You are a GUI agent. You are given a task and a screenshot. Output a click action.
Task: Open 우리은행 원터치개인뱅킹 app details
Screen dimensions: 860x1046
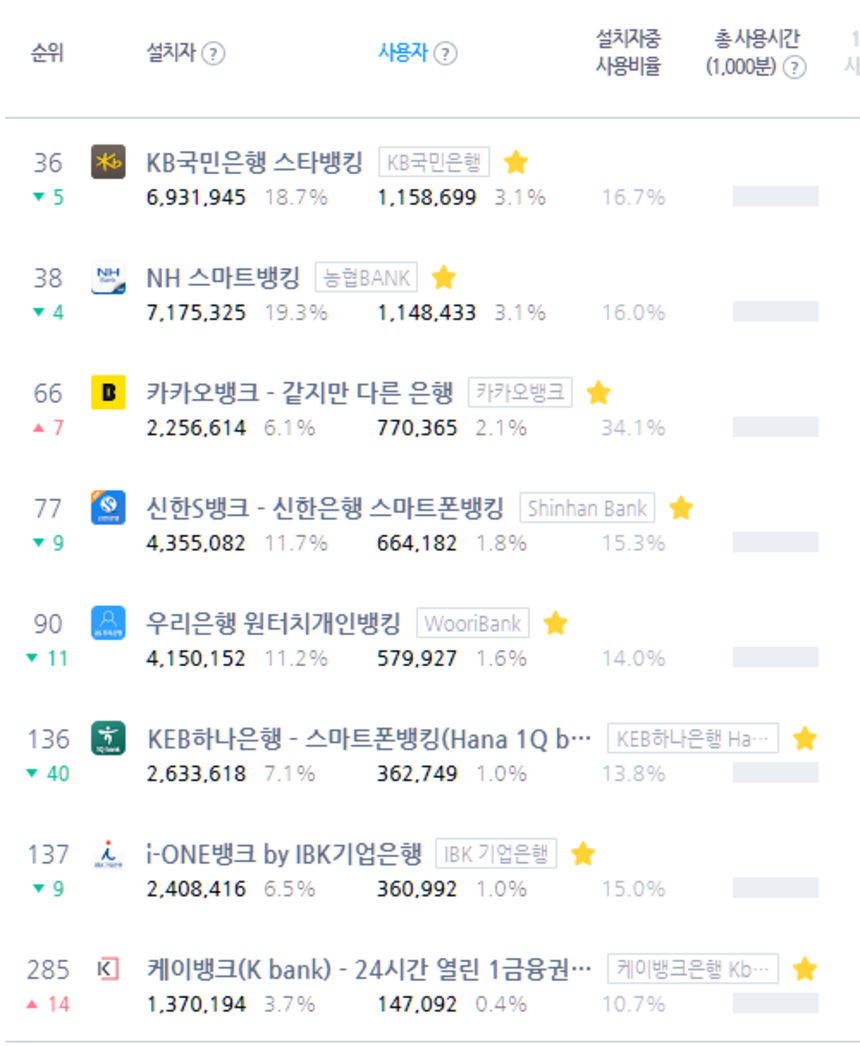273,624
